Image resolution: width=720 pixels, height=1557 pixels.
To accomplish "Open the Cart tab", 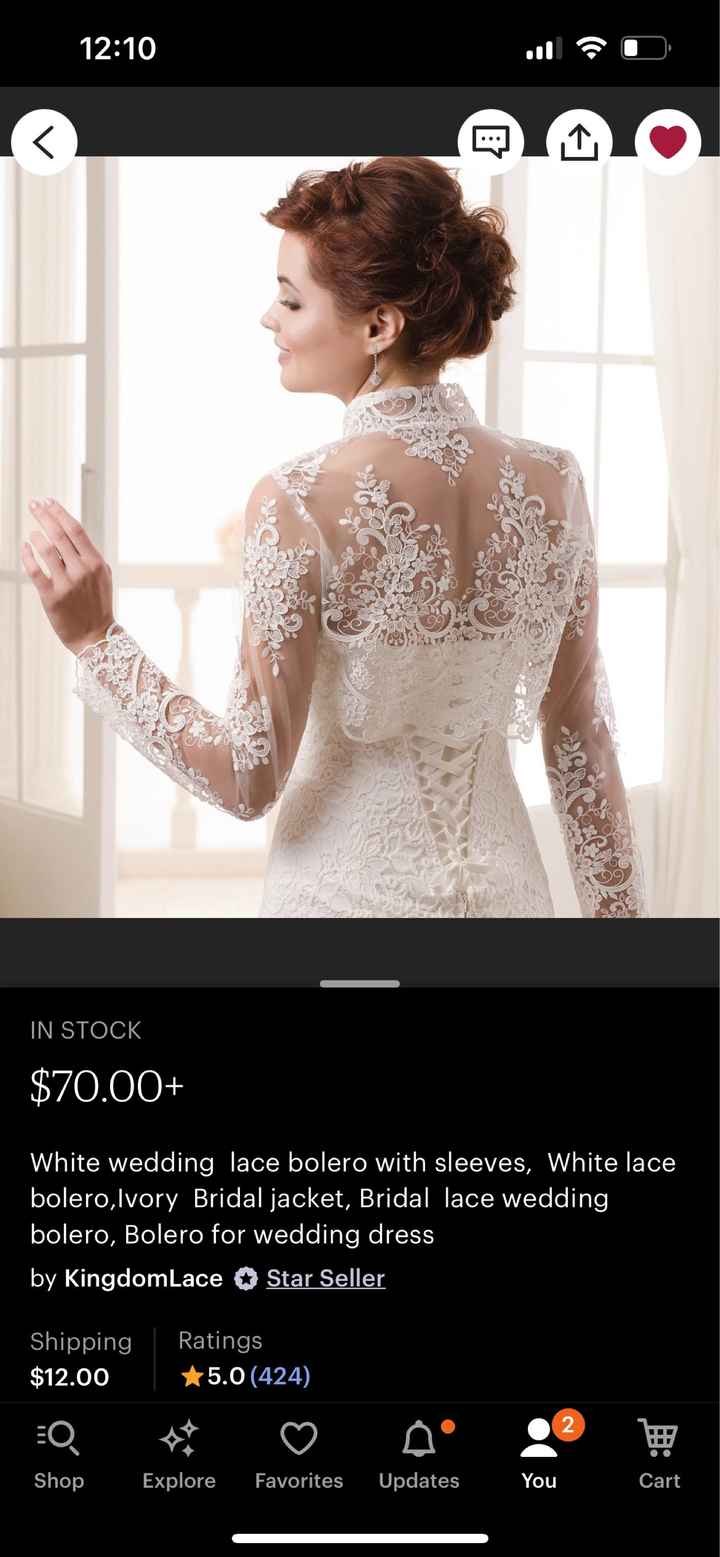I will point(659,1455).
